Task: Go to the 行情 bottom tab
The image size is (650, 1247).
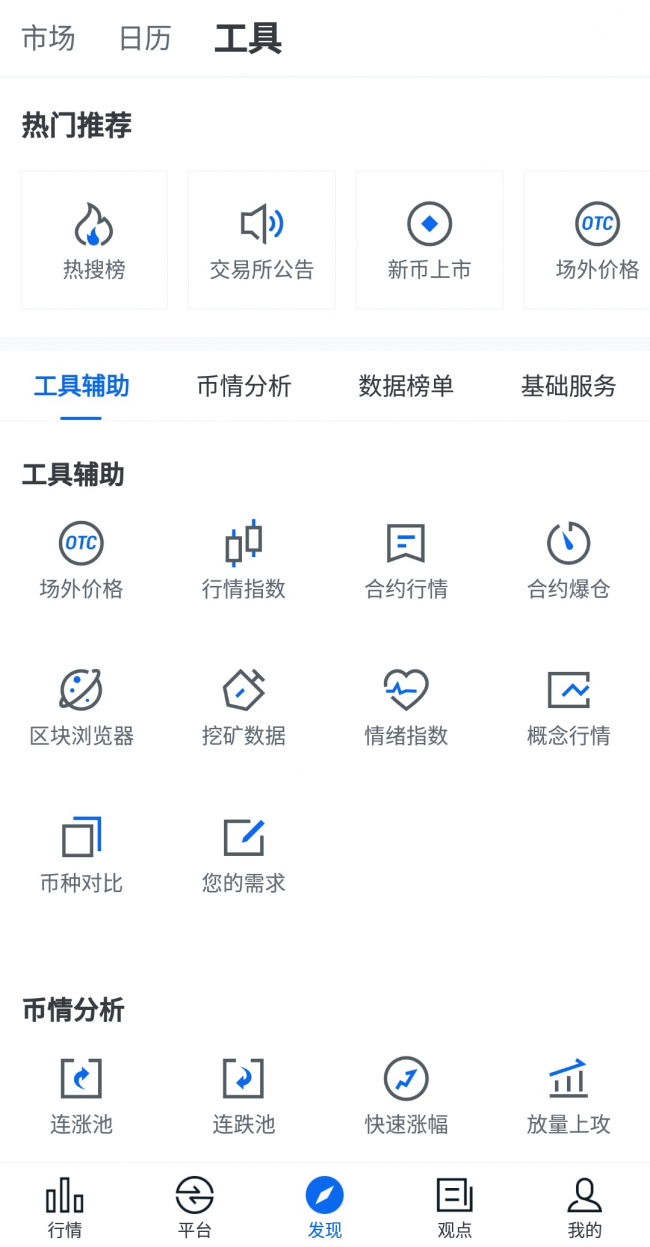Action: click(65, 1206)
